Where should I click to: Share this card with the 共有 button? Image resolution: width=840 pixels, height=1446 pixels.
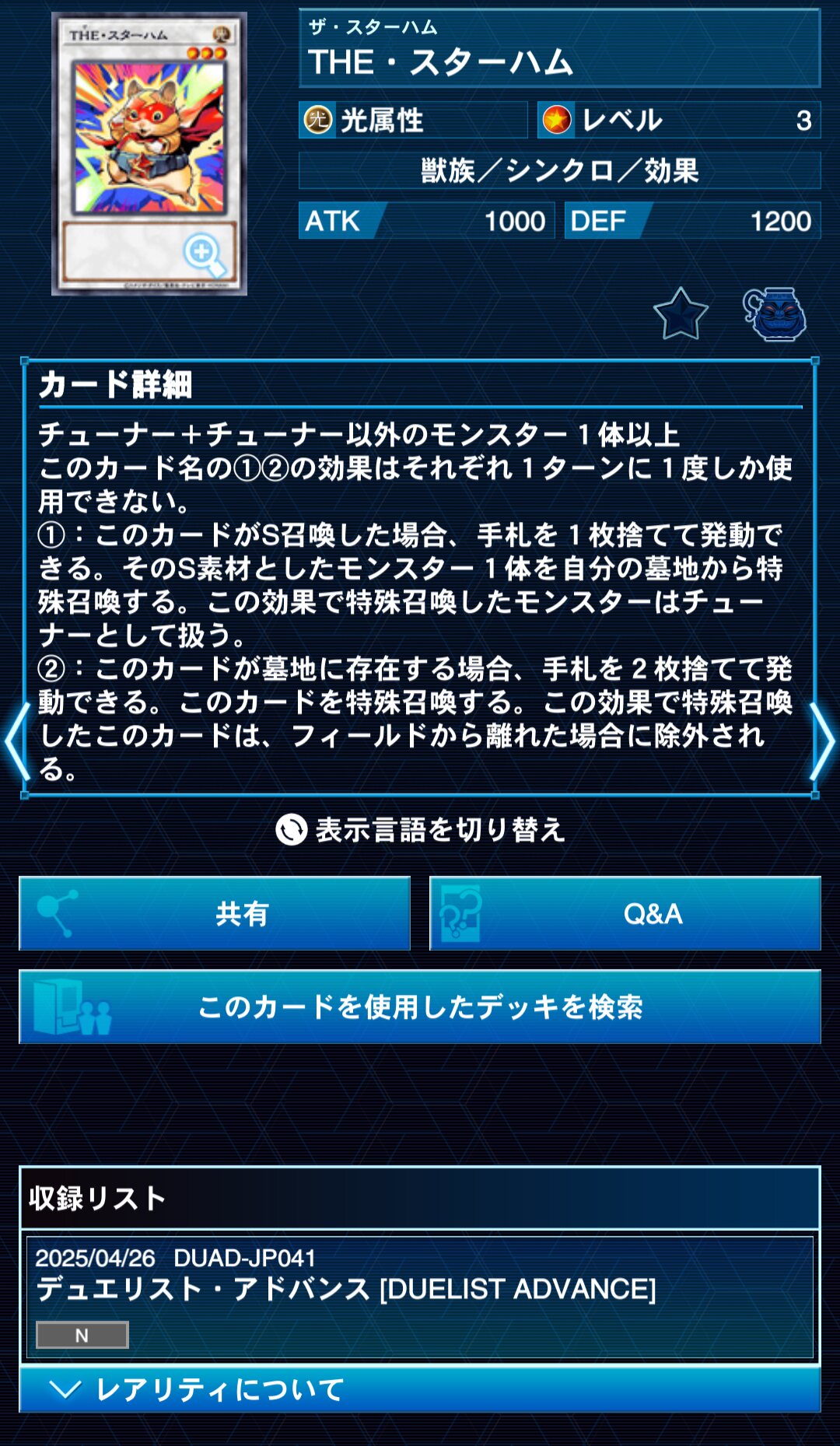215,914
